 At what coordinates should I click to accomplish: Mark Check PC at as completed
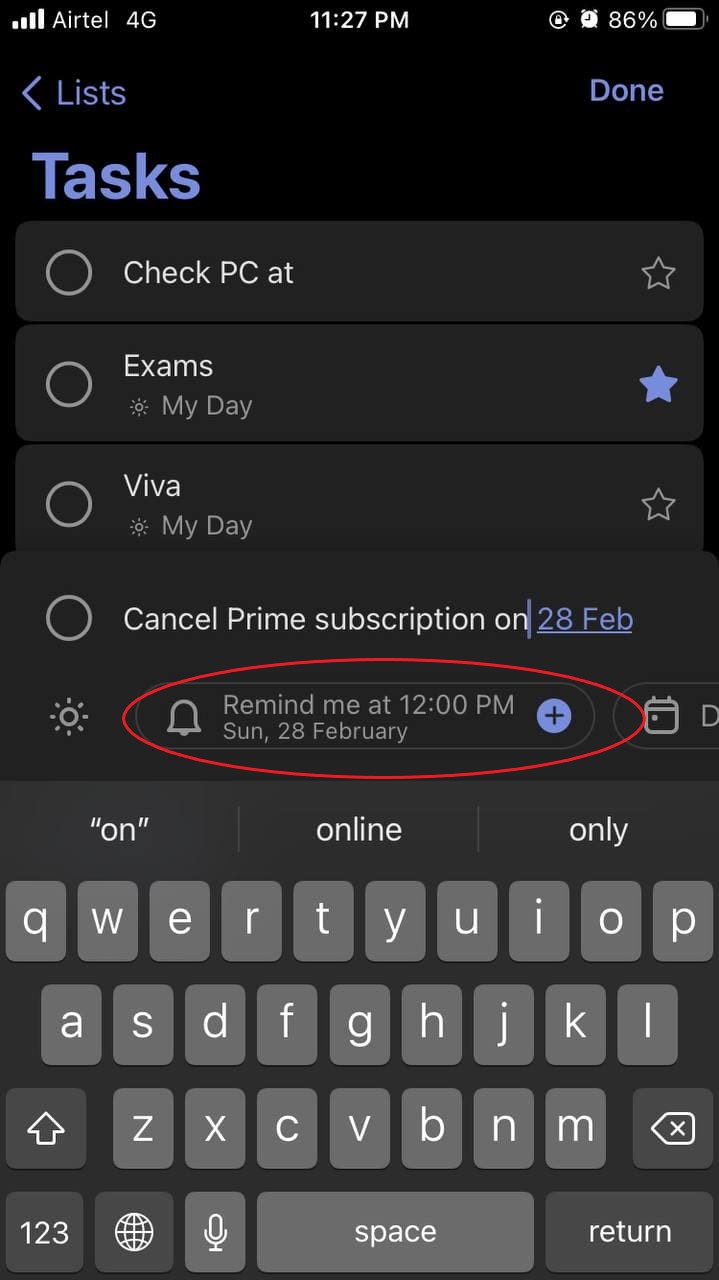coord(69,272)
